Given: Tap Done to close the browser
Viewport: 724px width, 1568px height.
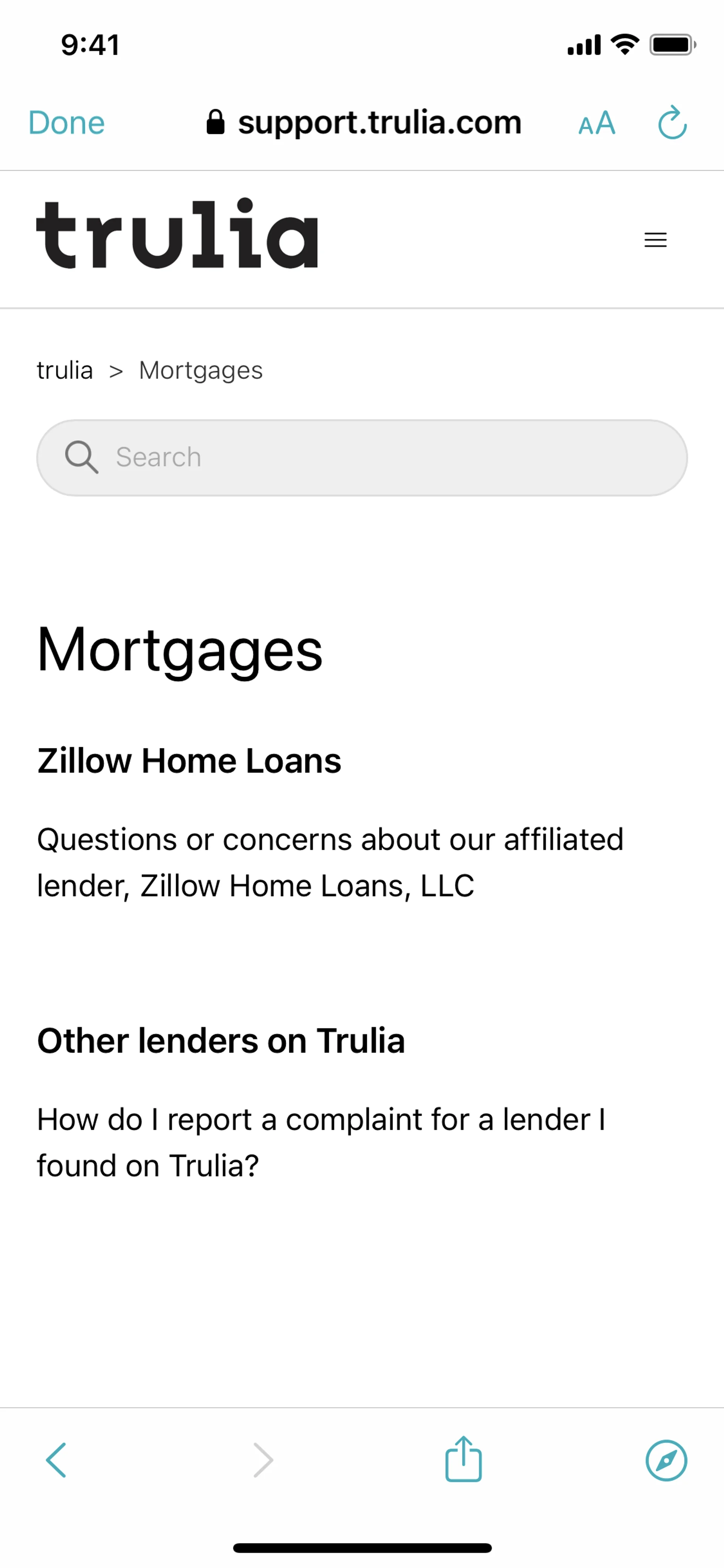Looking at the screenshot, I should 66,123.
